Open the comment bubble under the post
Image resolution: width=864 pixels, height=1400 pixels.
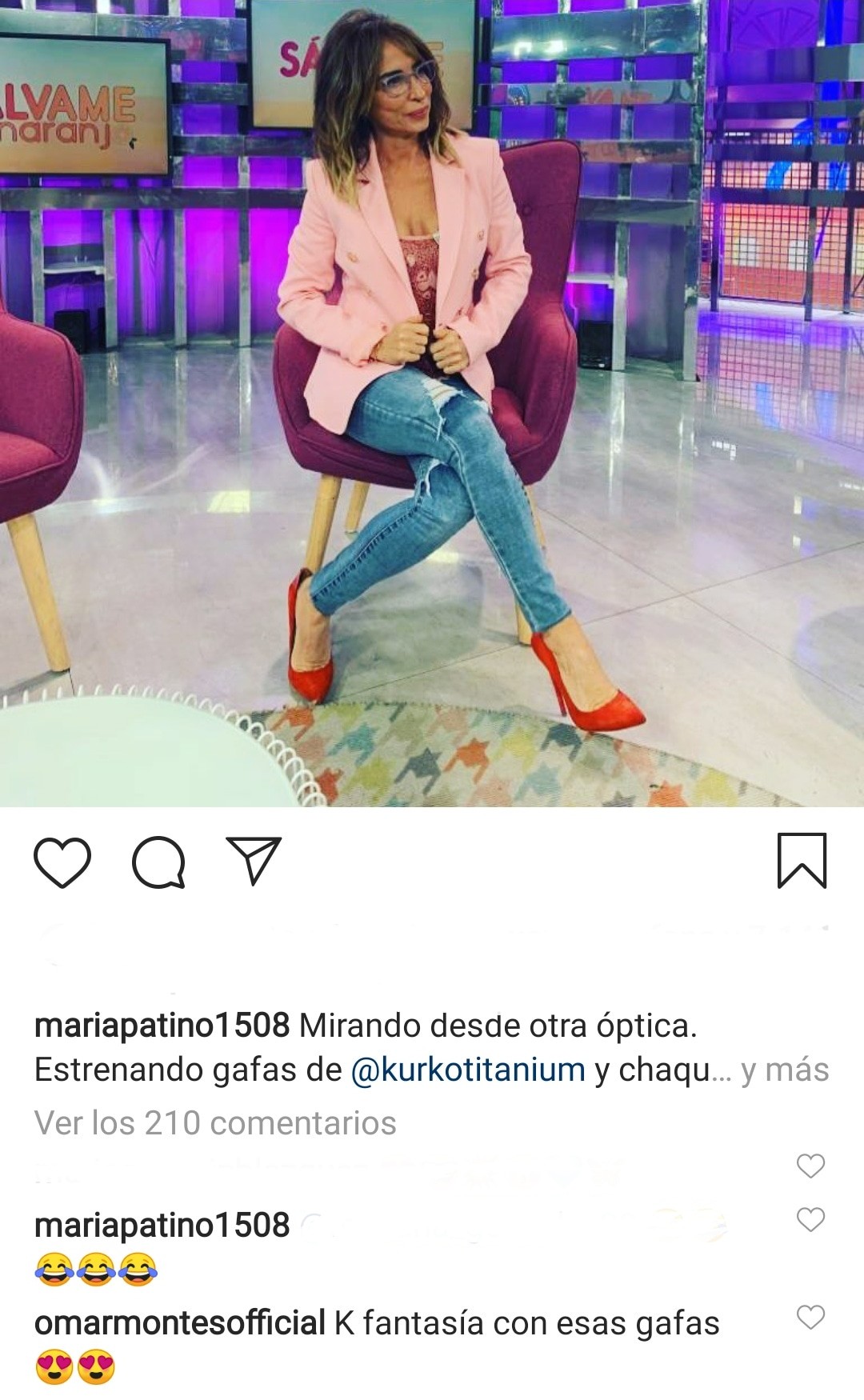click(x=158, y=862)
